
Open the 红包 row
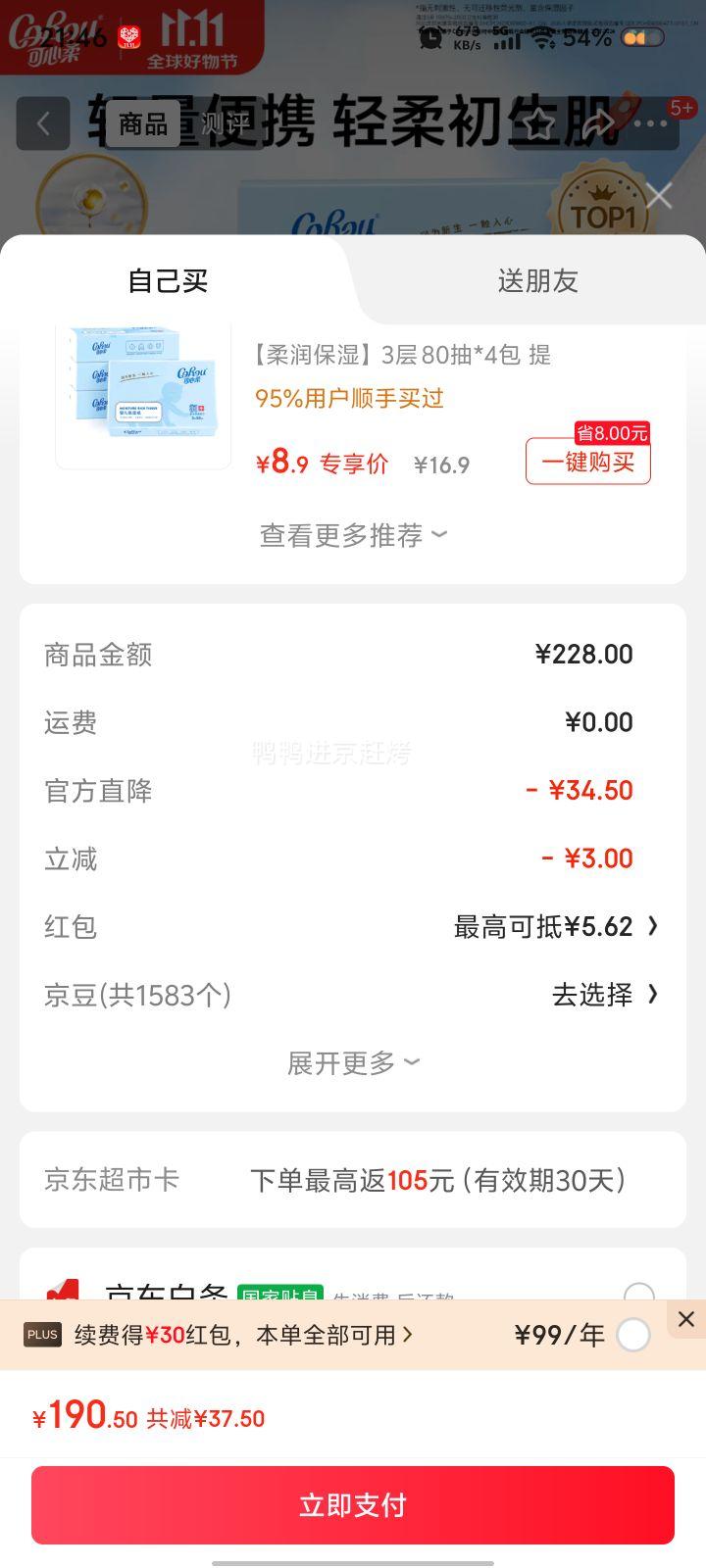(x=555, y=927)
